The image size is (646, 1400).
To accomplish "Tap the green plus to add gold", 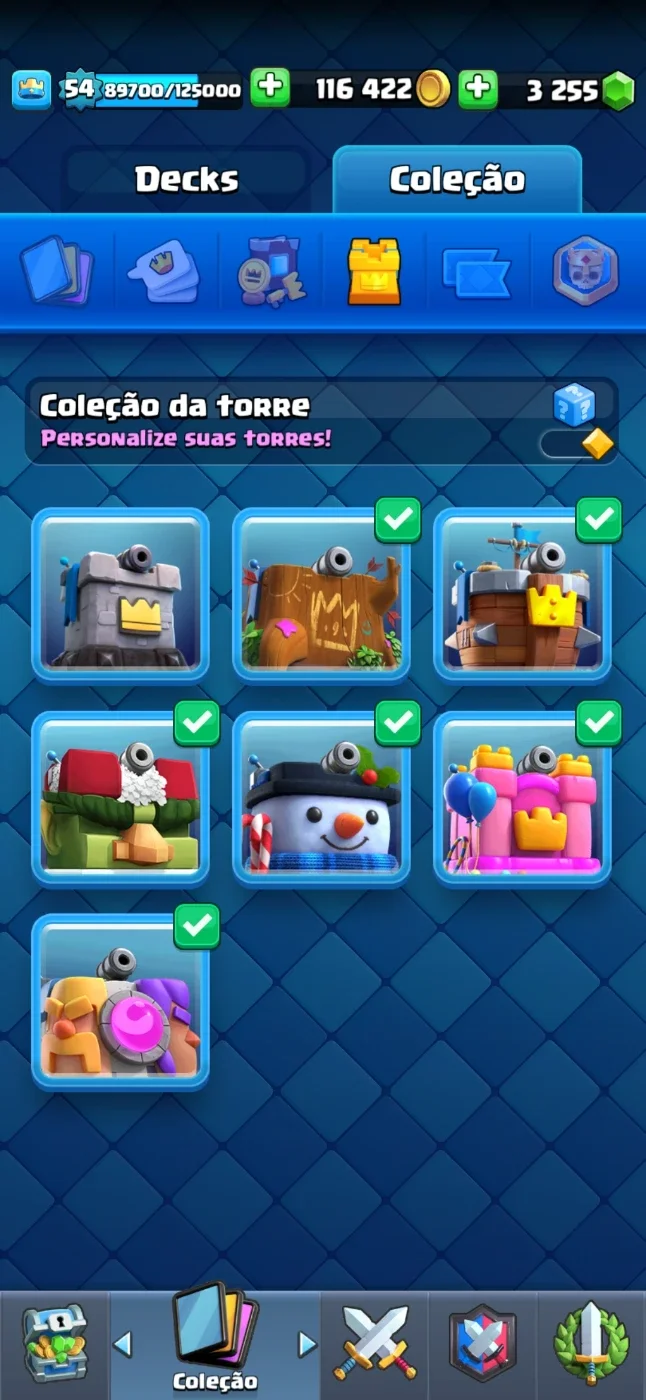I will click(x=269, y=89).
